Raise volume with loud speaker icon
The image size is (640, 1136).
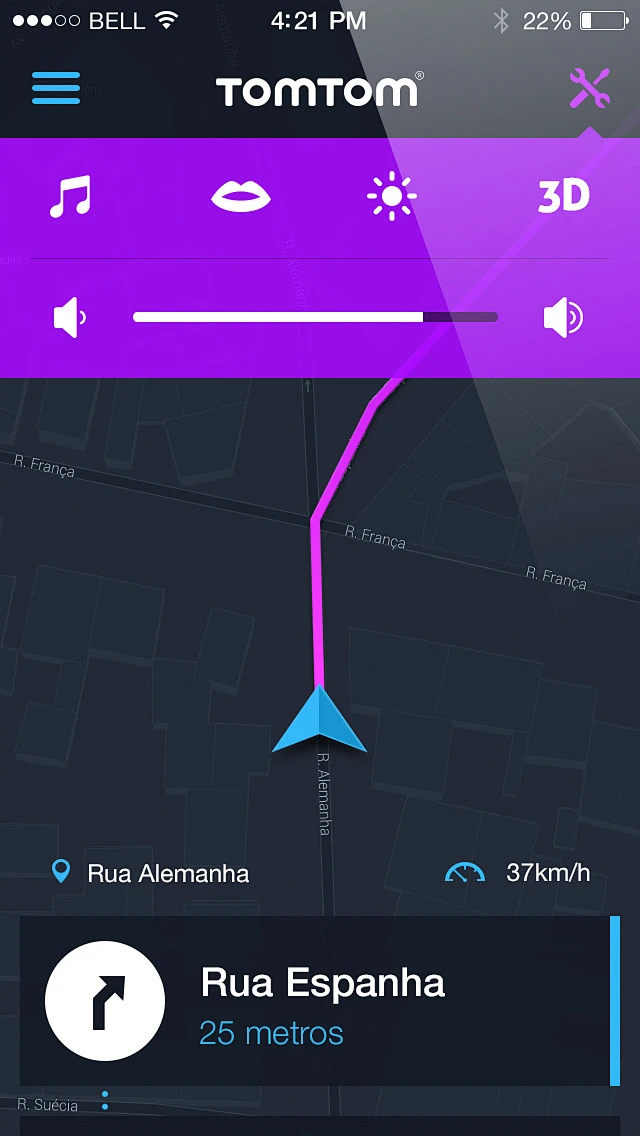[x=563, y=318]
